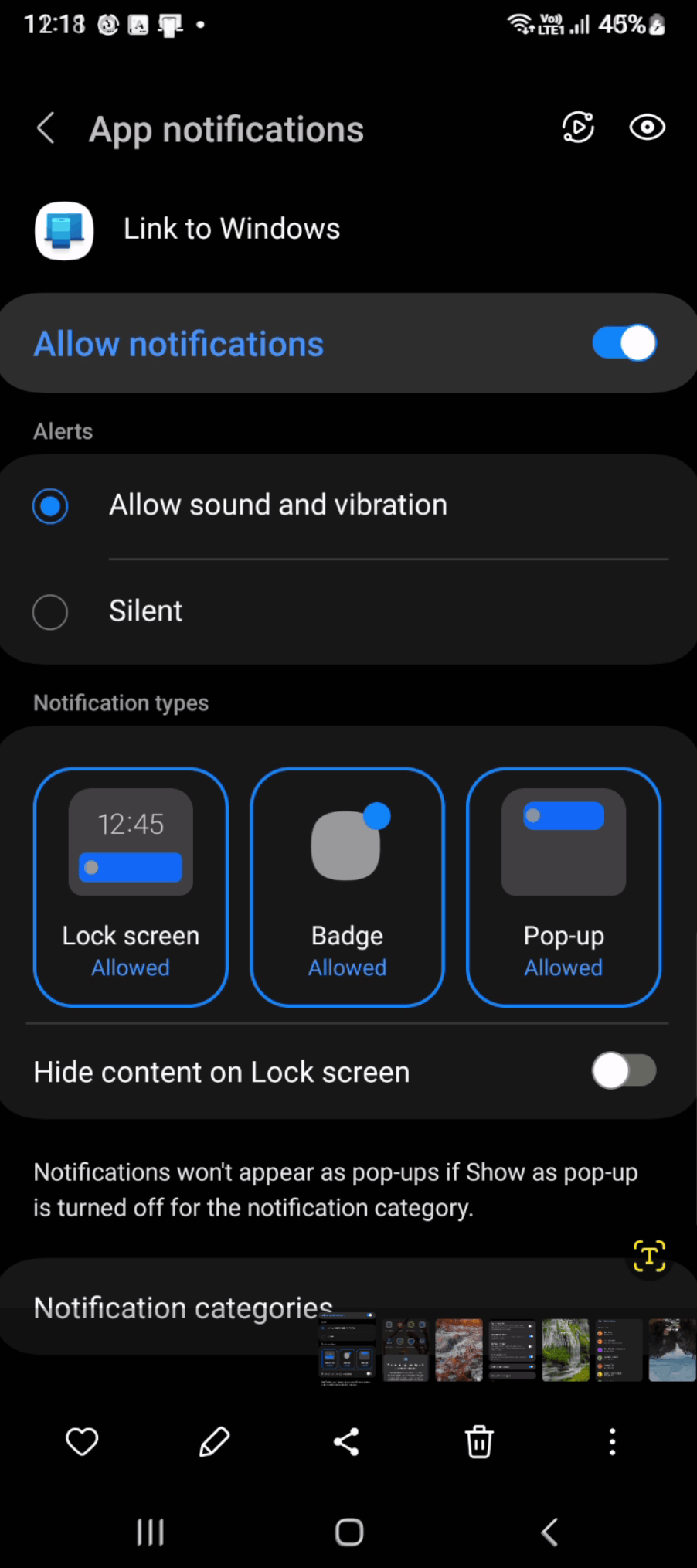This screenshot has height=1568, width=697.
Task: Mark this screenshot as favorite
Action: (x=82, y=1441)
